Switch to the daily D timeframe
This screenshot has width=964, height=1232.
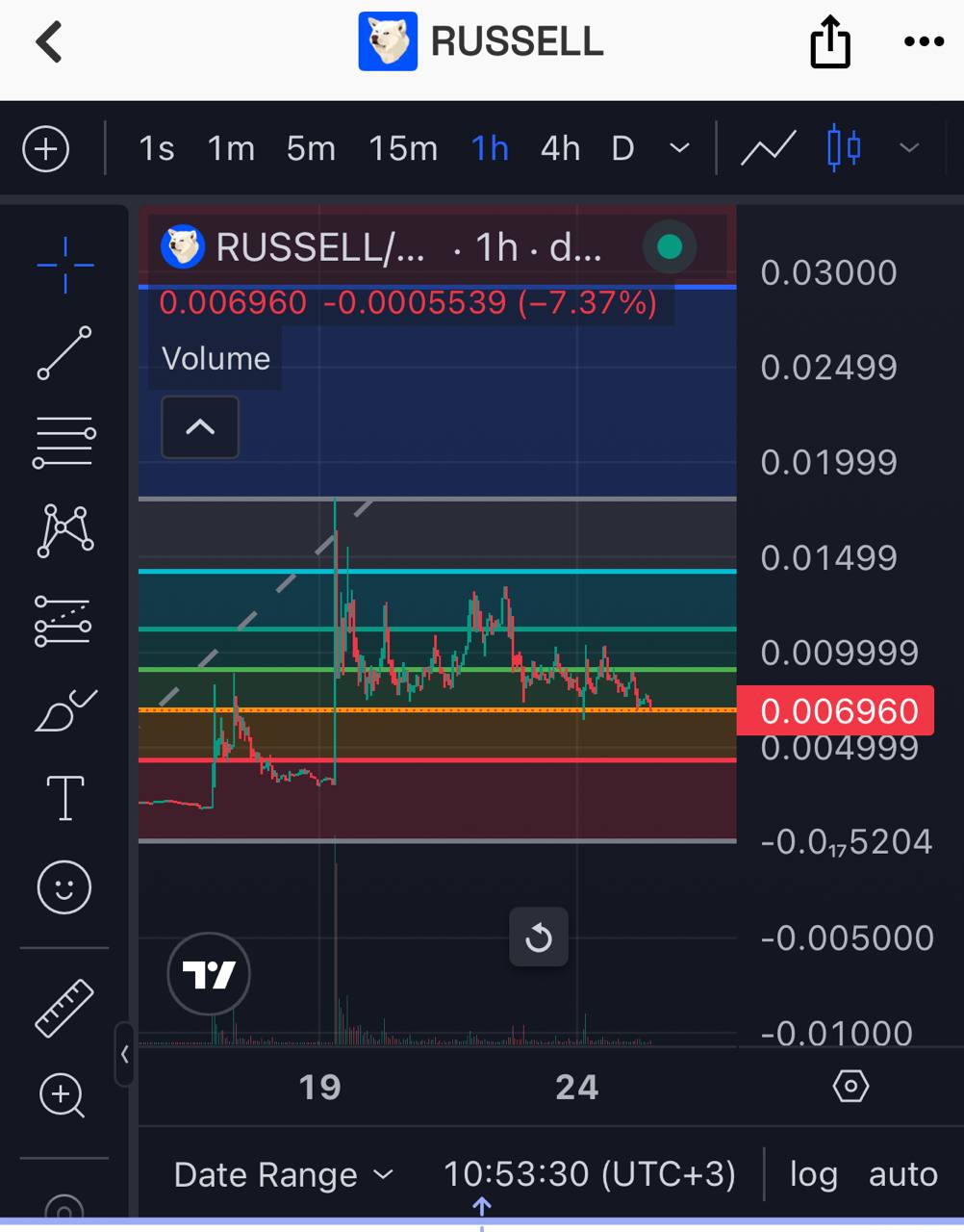coord(622,149)
